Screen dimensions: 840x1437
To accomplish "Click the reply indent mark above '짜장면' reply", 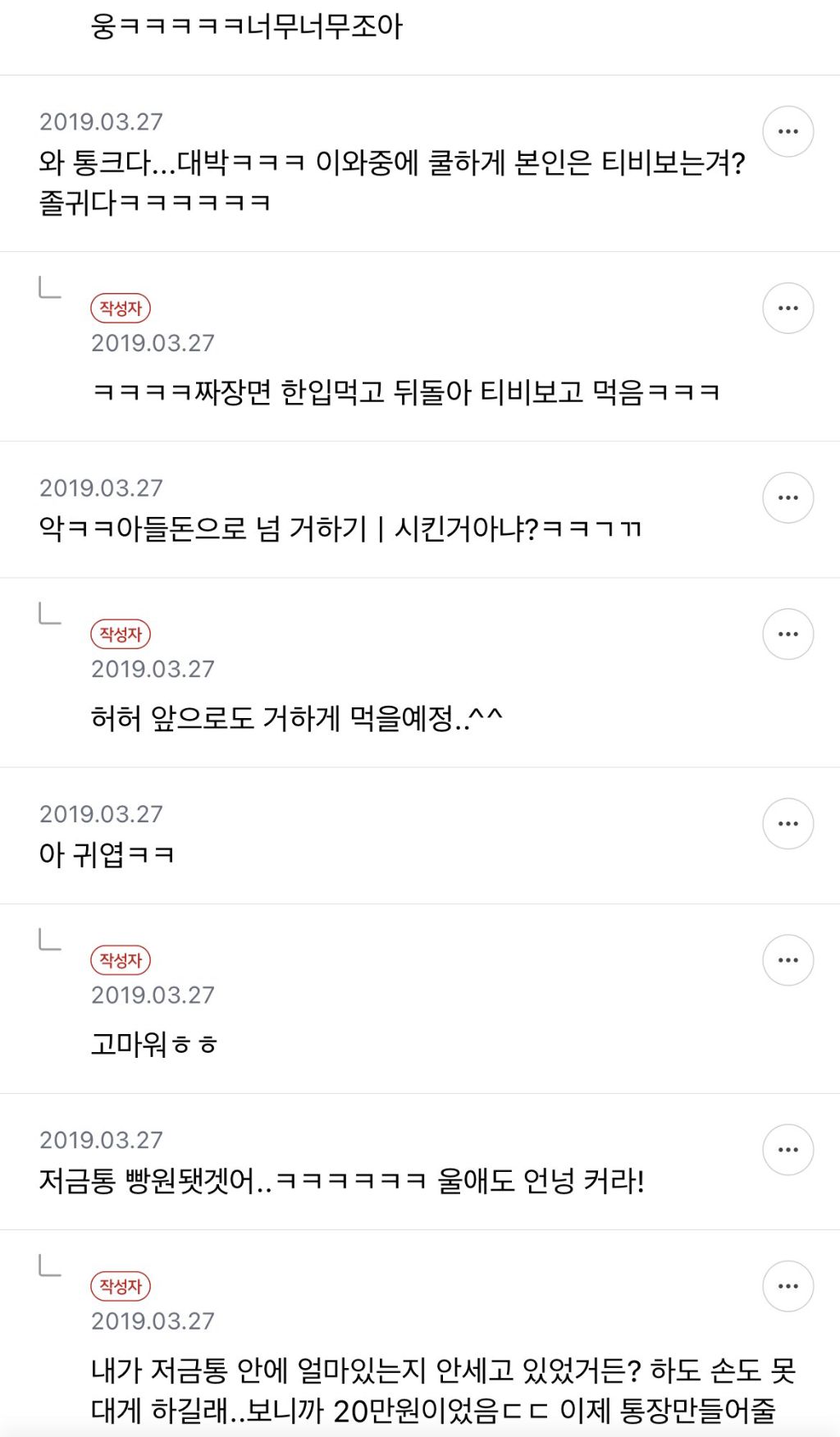I will tap(48, 287).
